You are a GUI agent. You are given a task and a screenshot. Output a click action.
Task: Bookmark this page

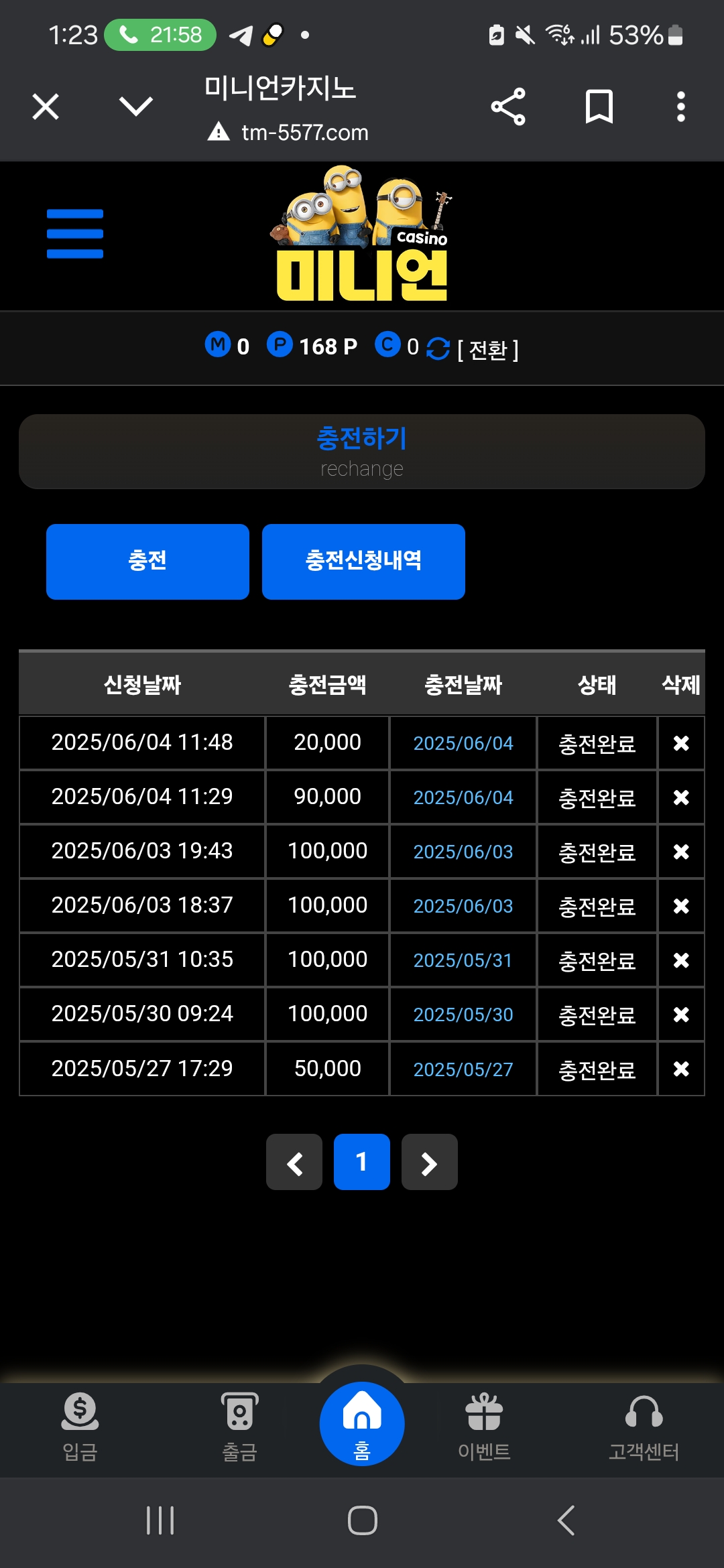pos(599,107)
